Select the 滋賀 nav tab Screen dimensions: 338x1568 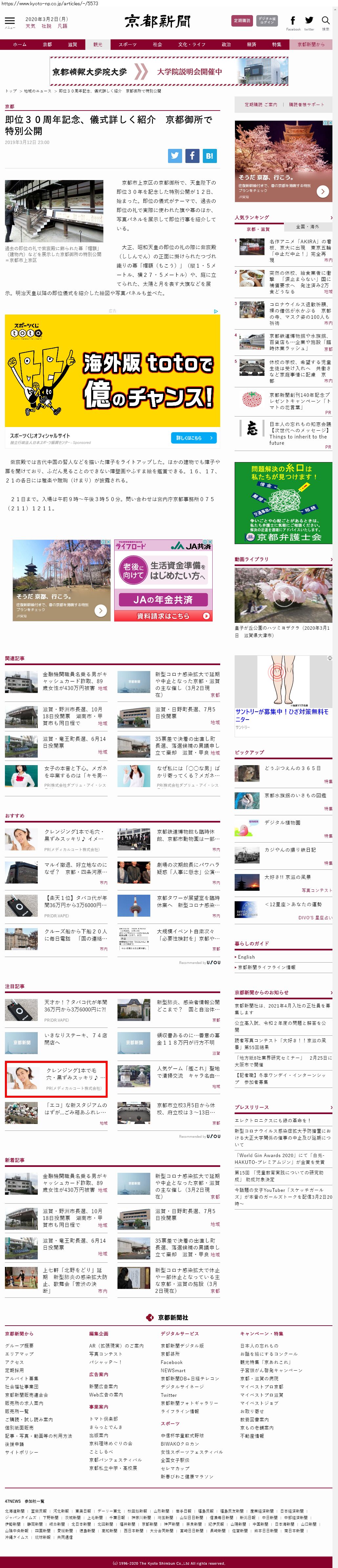click(x=73, y=44)
